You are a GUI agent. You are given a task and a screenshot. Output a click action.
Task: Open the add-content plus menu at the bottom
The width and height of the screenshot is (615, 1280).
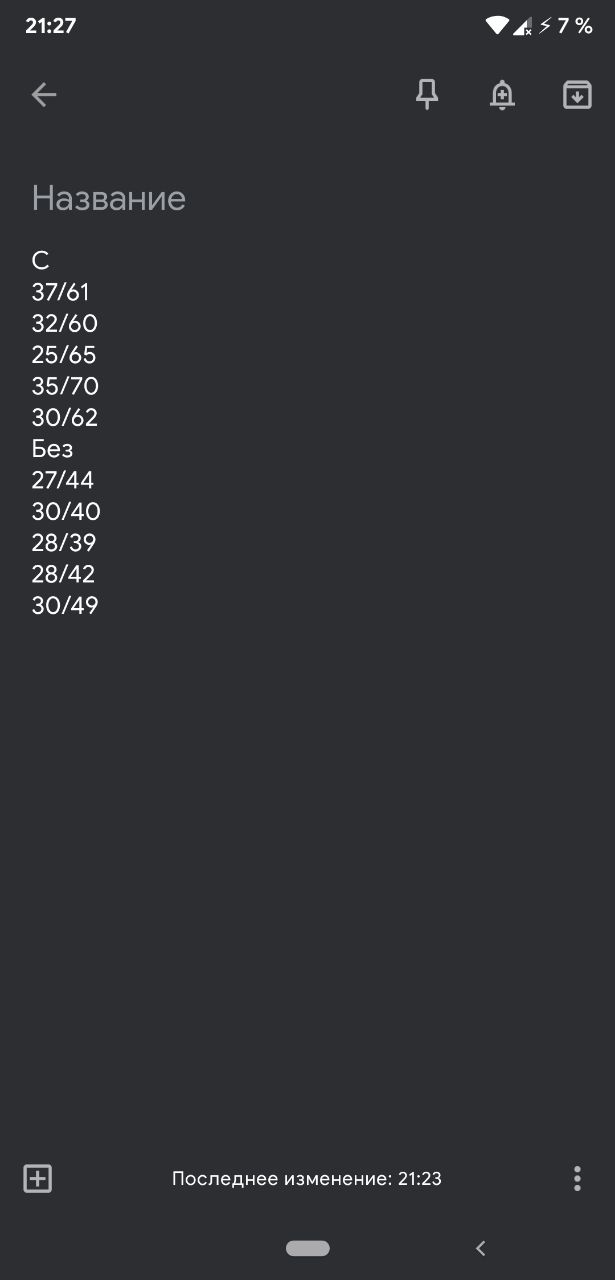click(38, 1178)
